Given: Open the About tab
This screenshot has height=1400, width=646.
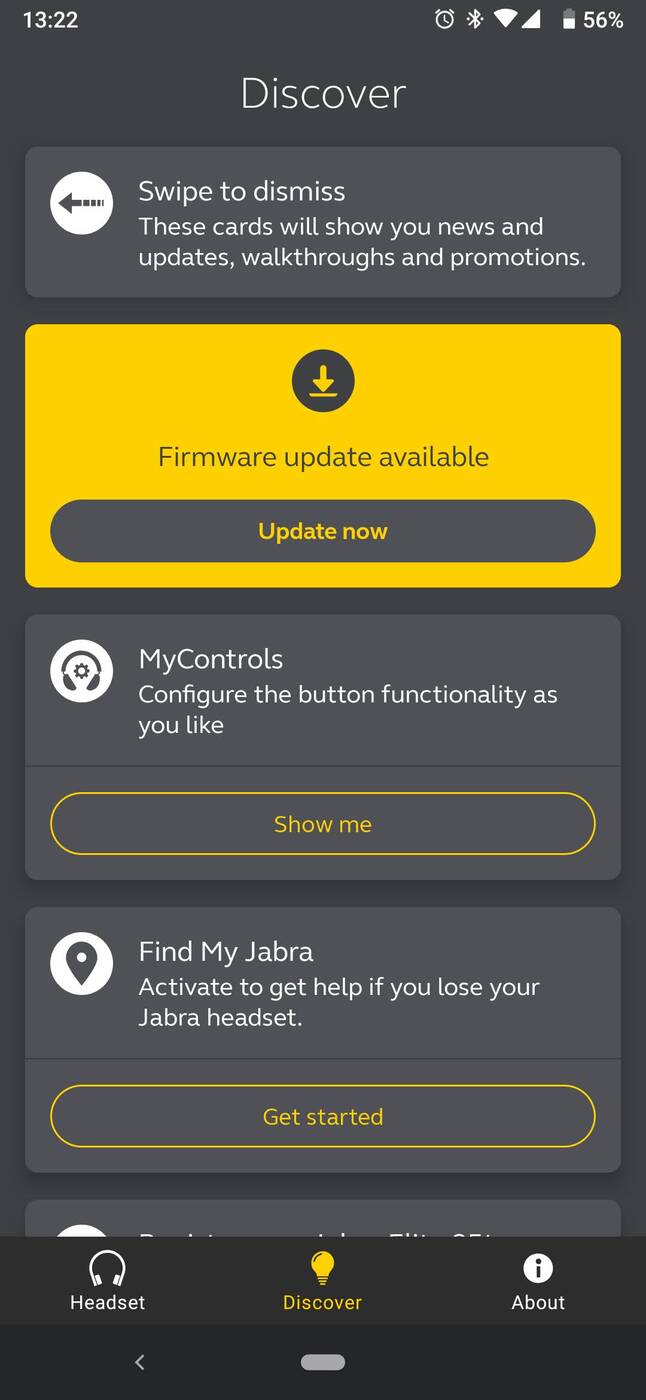Looking at the screenshot, I should point(538,1282).
